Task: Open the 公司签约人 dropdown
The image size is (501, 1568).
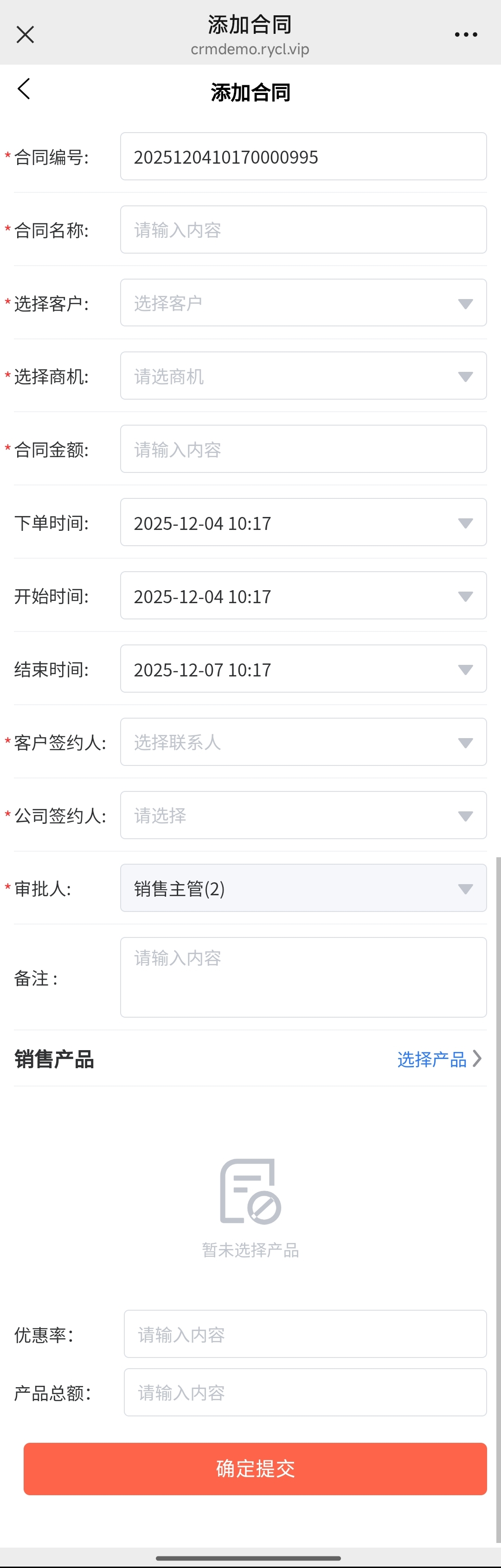Action: tap(303, 815)
